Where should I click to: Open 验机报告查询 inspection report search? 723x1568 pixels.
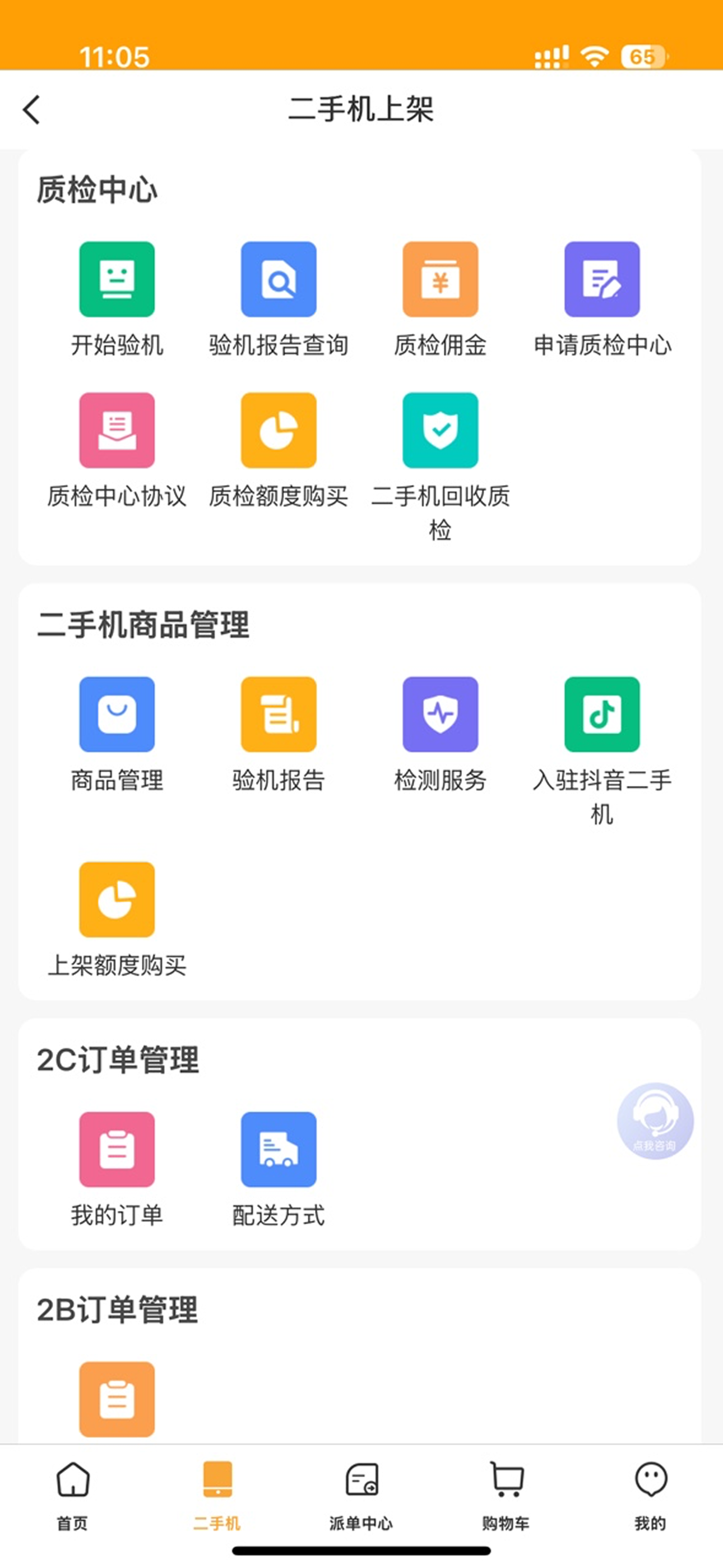279,280
